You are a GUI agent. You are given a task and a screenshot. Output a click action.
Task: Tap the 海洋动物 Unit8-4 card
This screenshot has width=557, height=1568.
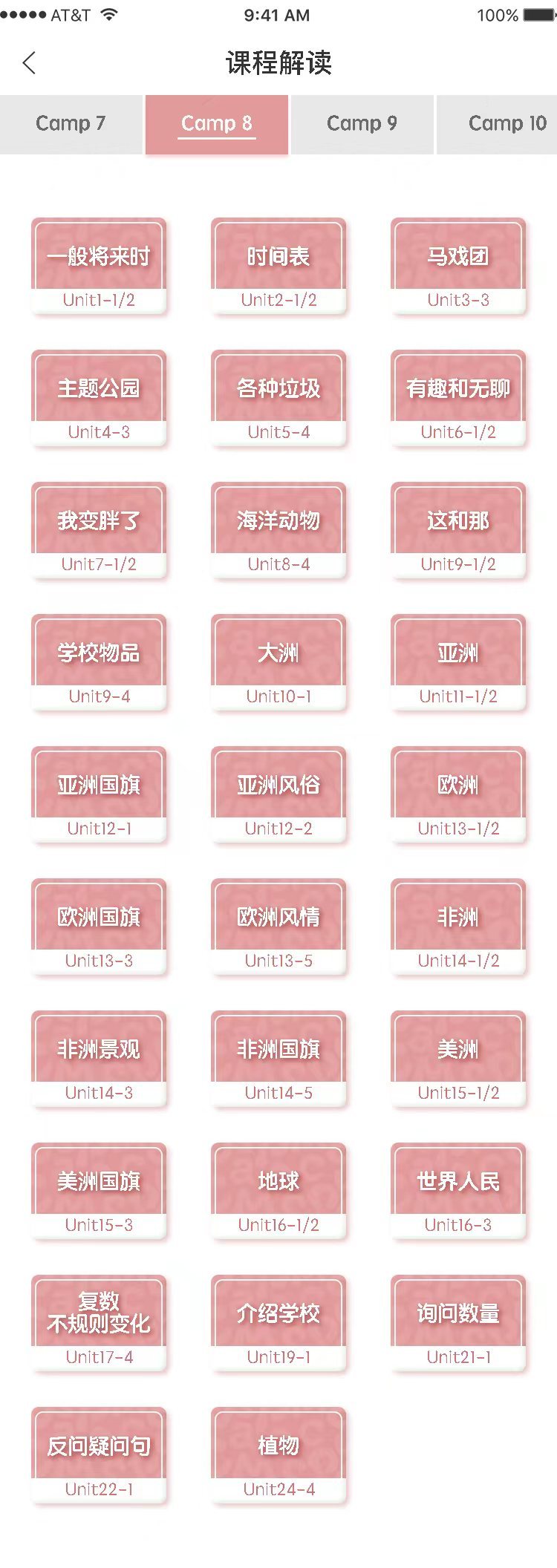(278, 532)
